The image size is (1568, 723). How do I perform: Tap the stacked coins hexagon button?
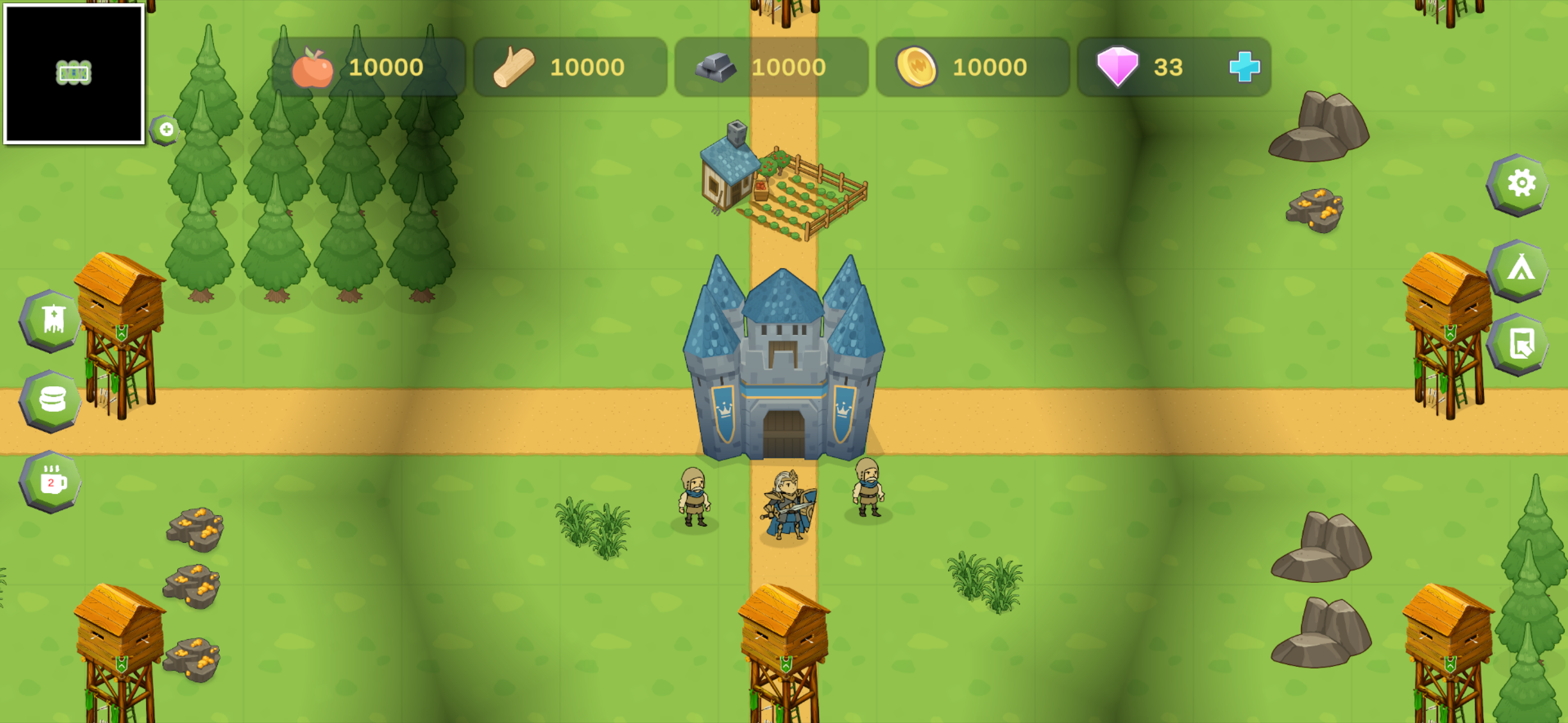pyautogui.click(x=52, y=400)
